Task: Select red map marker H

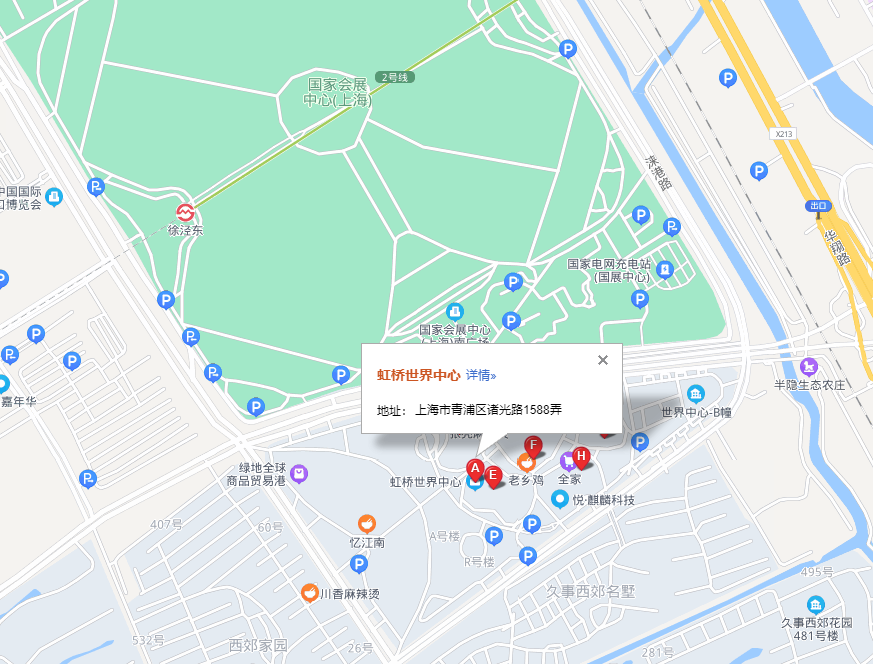Action: (x=581, y=456)
